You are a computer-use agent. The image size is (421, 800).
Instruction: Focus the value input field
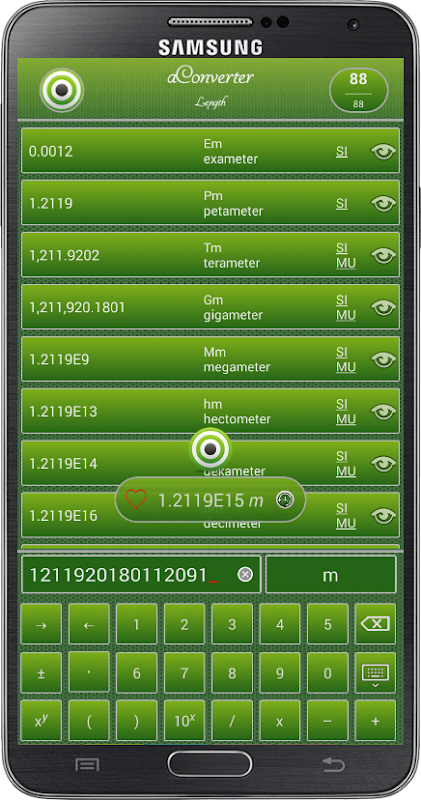(x=141, y=574)
